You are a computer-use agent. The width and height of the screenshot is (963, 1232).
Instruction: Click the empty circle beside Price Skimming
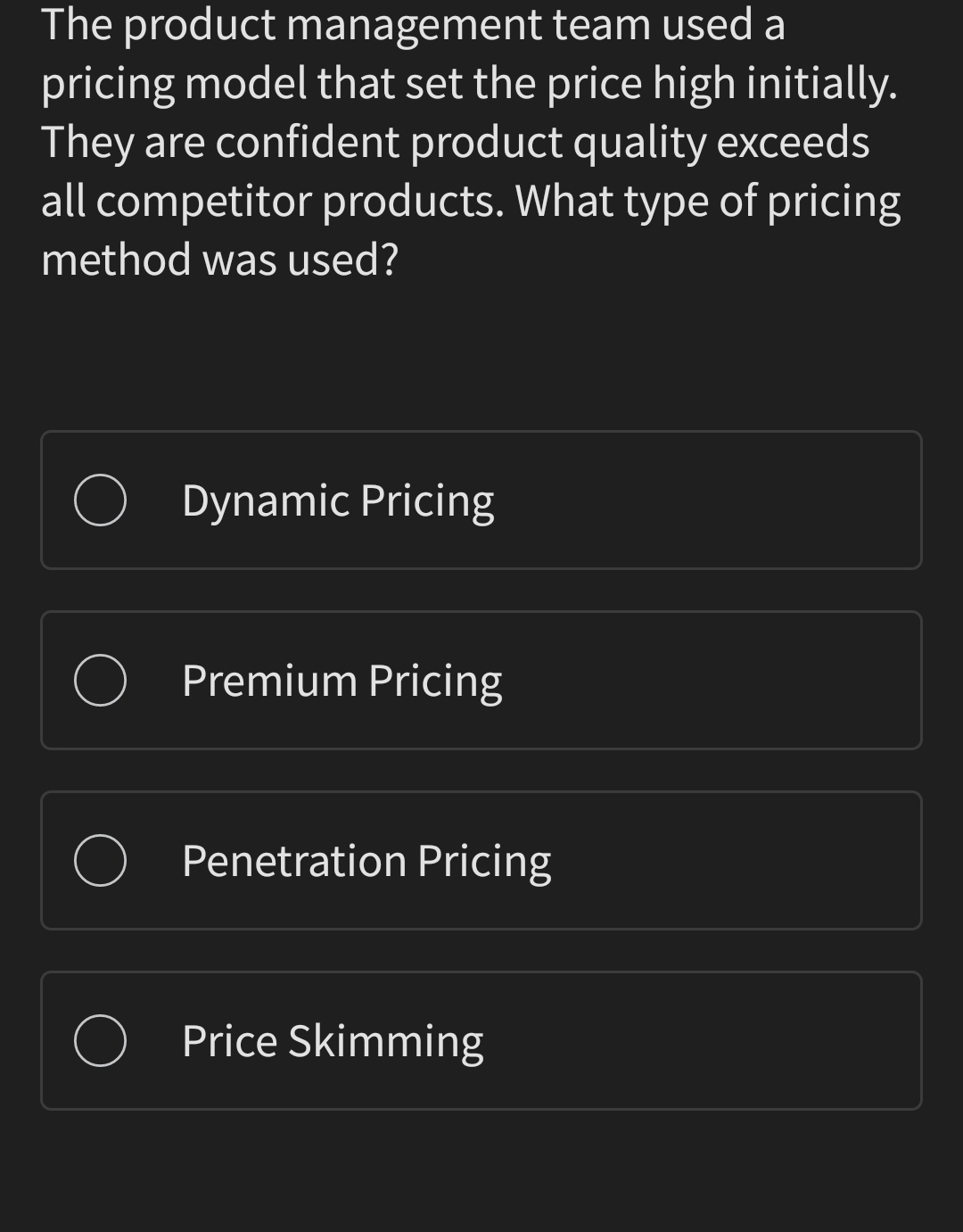click(x=101, y=1040)
